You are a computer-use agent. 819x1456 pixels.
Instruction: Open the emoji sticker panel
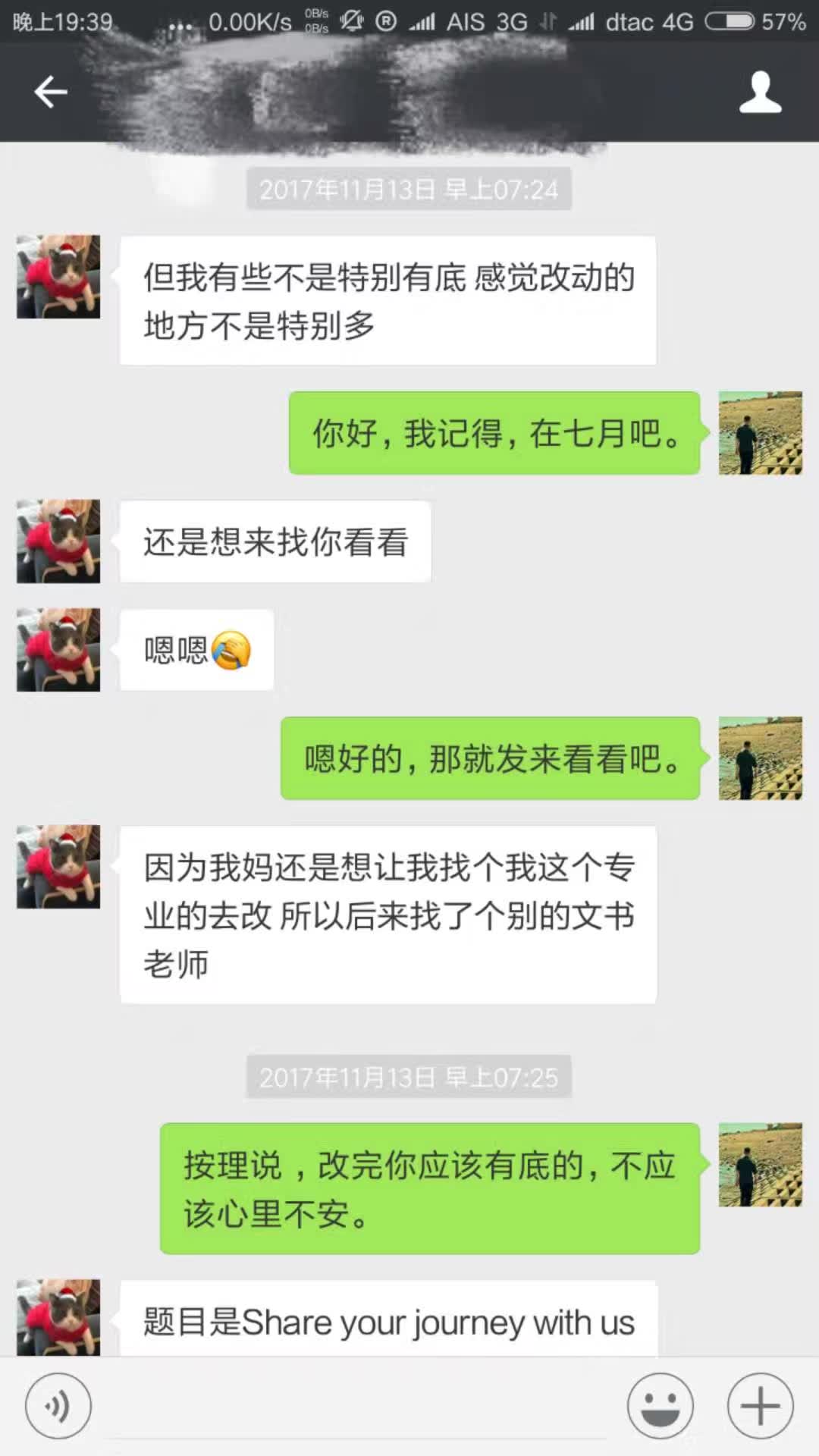coord(660,1406)
